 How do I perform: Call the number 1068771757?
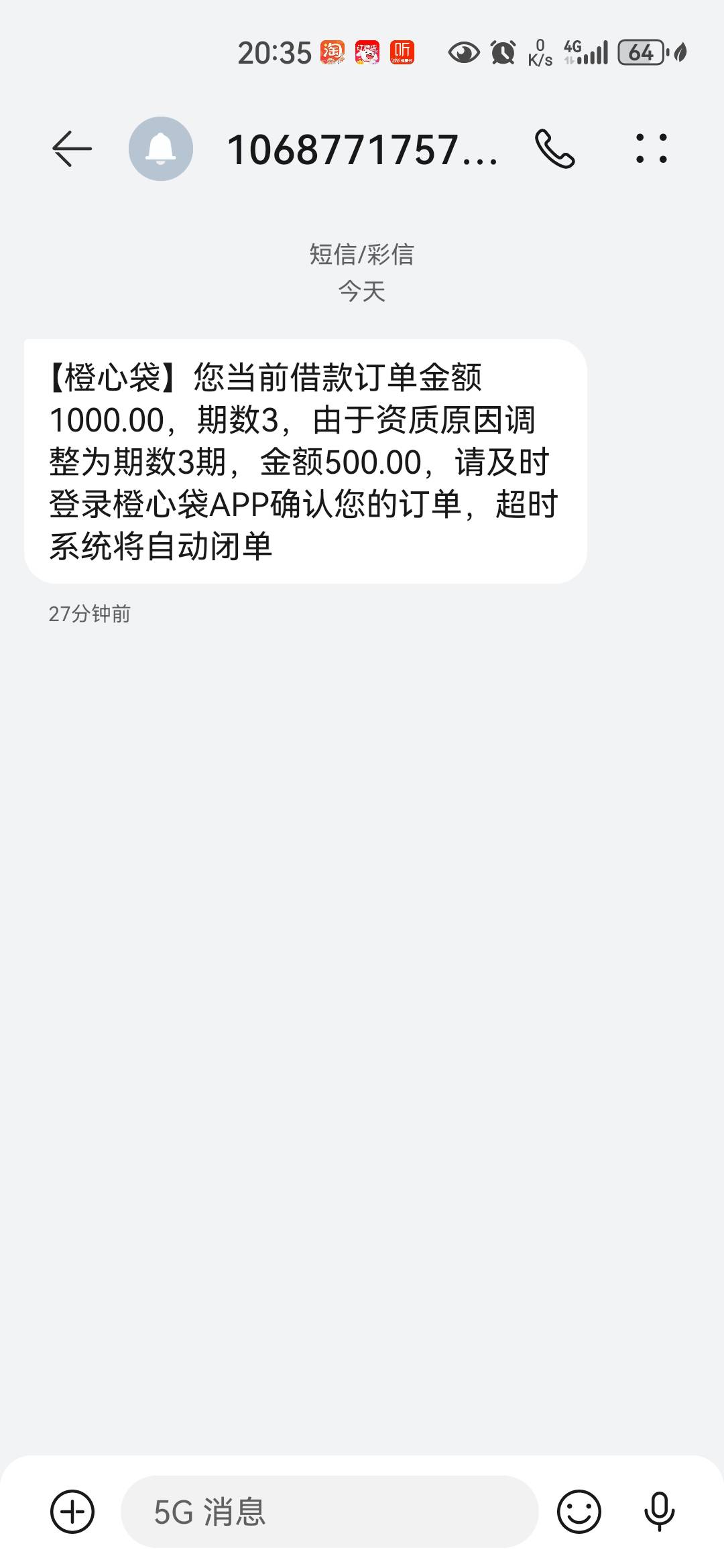[554, 149]
